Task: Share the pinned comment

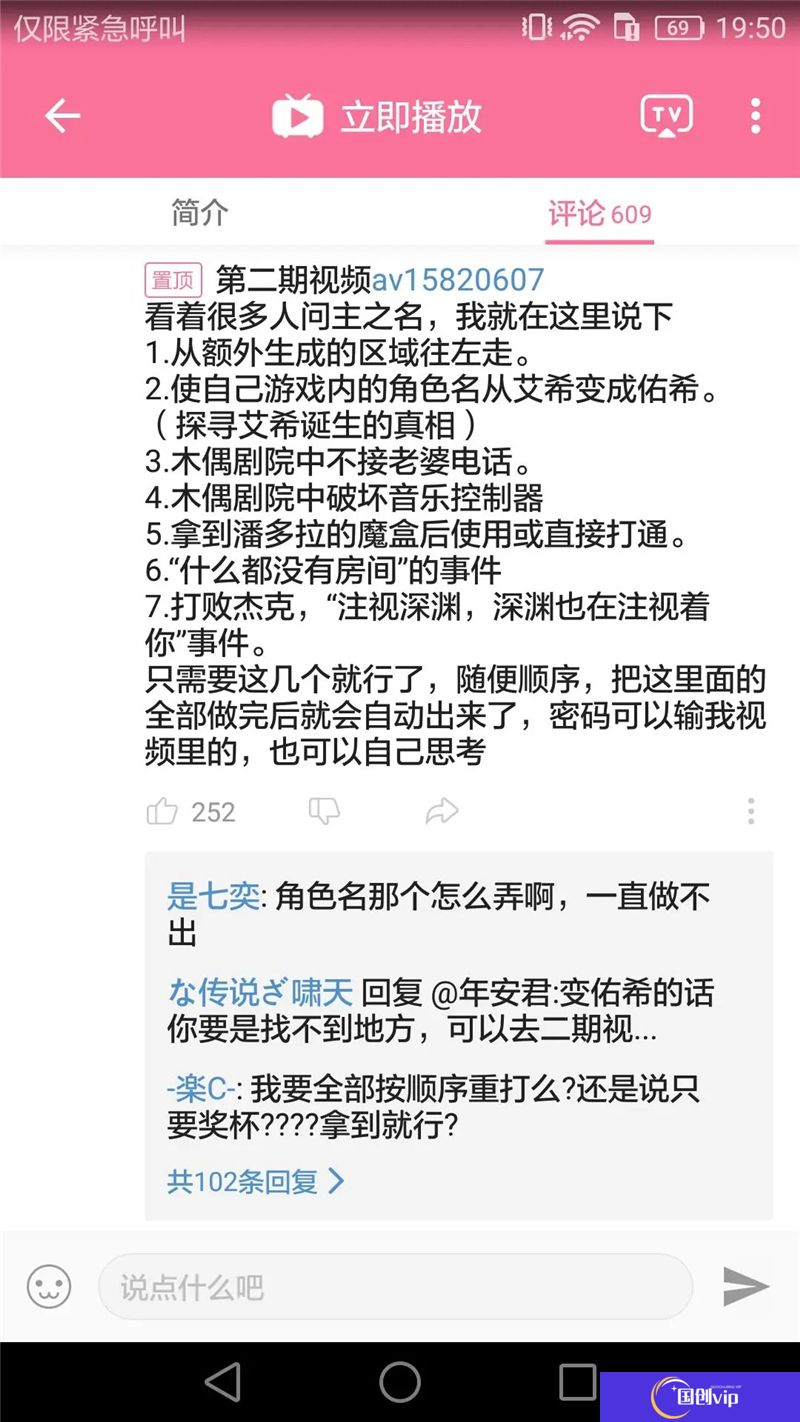Action: click(442, 811)
